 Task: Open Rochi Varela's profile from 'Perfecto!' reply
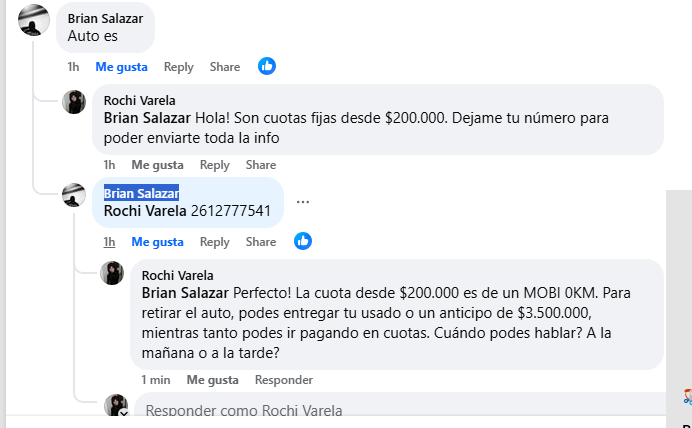pyautogui.click(x=177, y=275)
